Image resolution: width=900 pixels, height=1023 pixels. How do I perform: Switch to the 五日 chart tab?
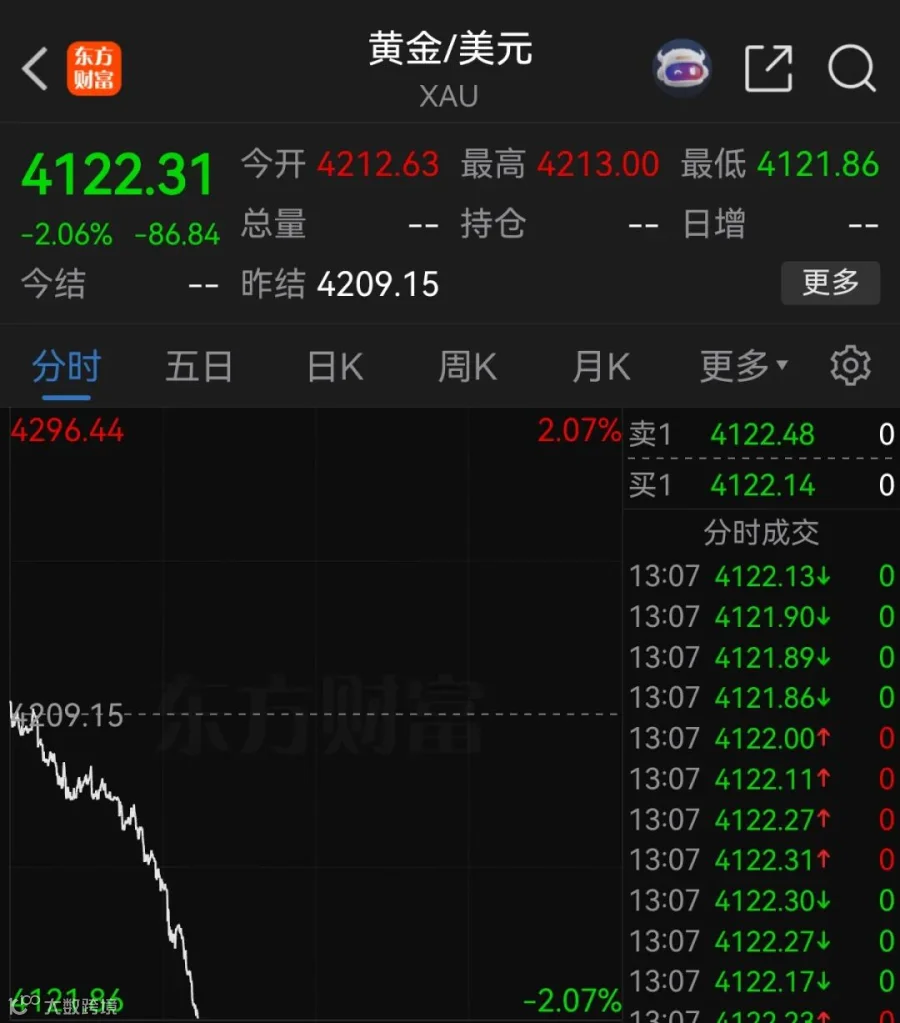point(199,367)
